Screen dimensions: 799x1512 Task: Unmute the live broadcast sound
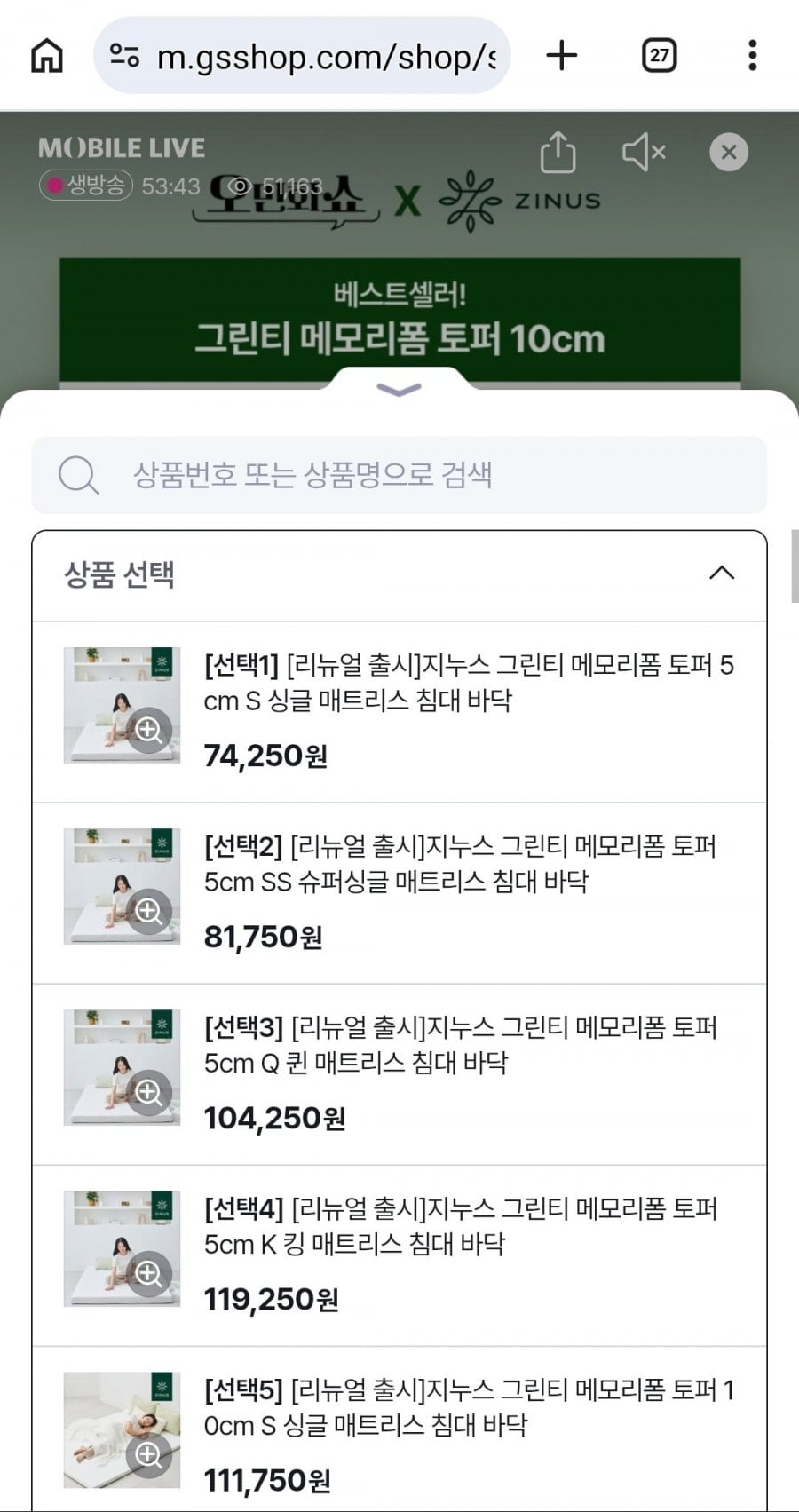(644, 153)
